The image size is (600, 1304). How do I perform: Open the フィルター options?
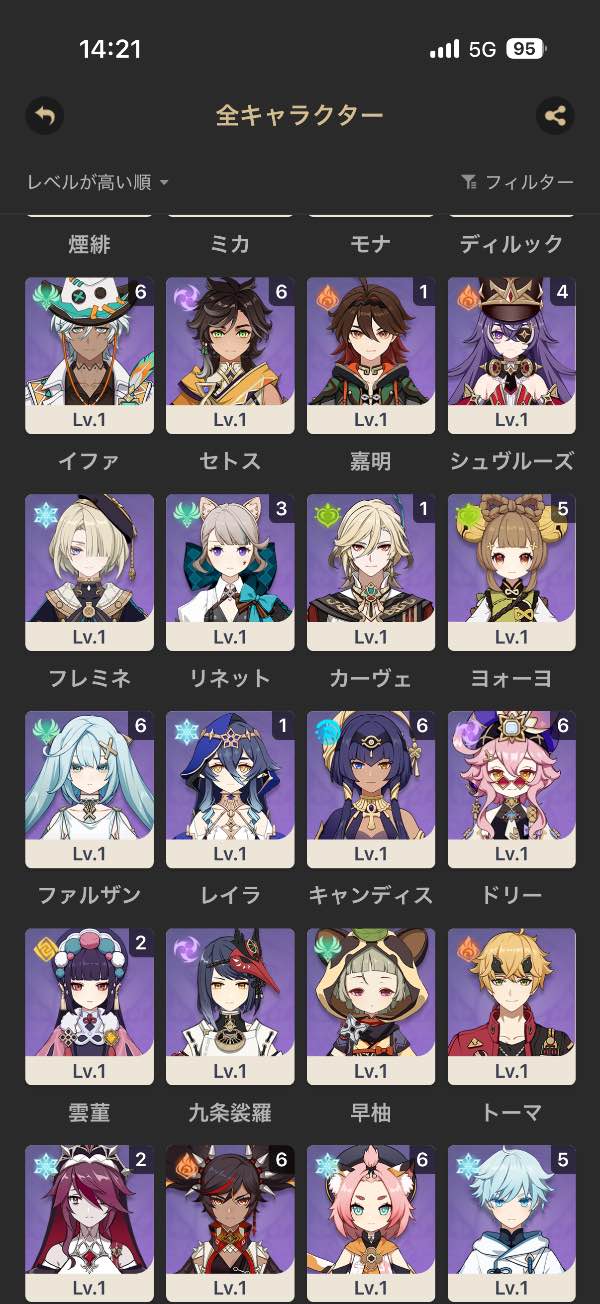coord(517,182)
